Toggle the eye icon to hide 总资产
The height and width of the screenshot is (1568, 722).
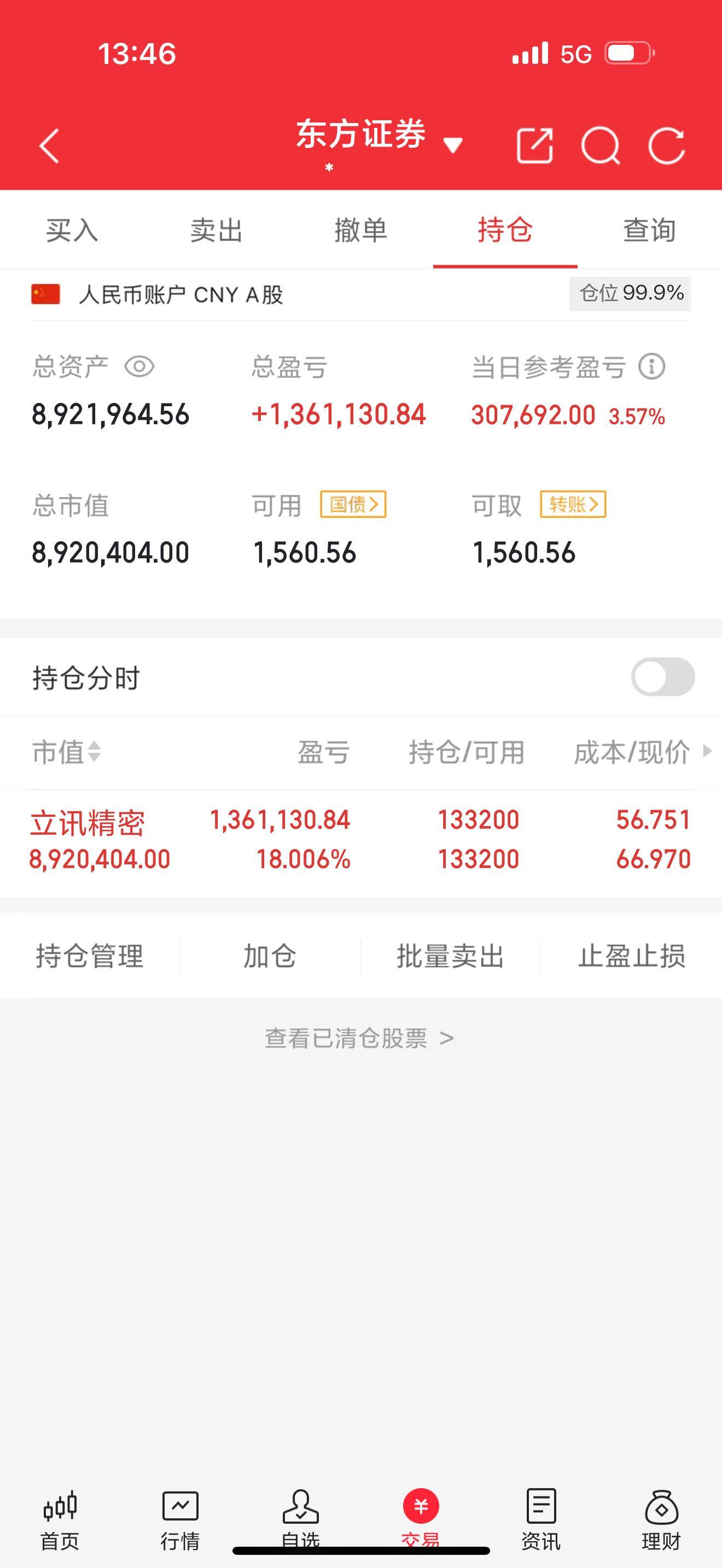click(140, 366)
